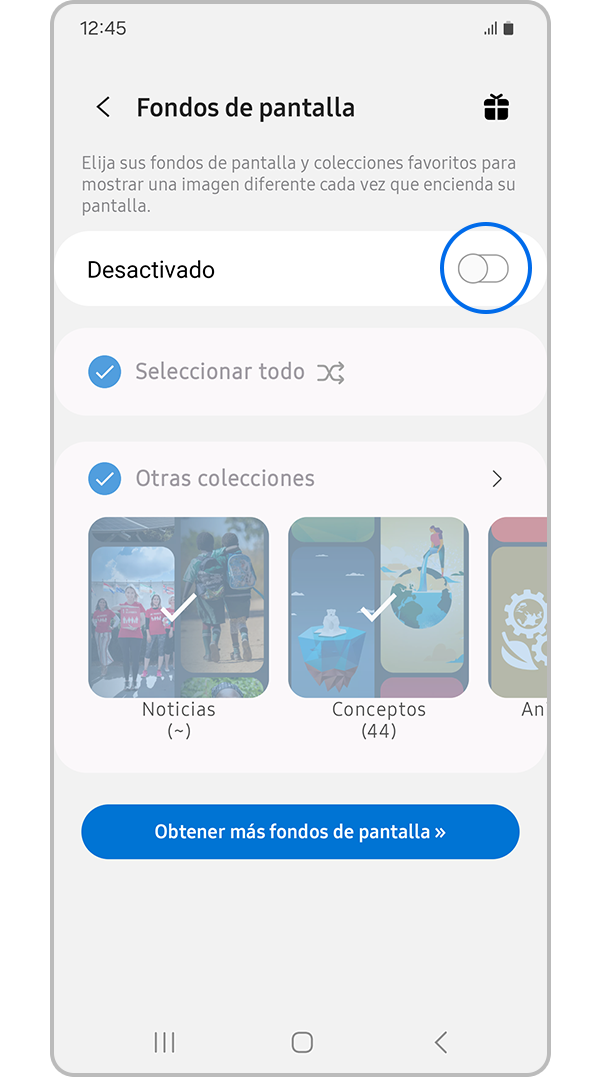Expand Otras colecciones with the arrow
Screen dimensions: 600x1077
tap(497, 479)
